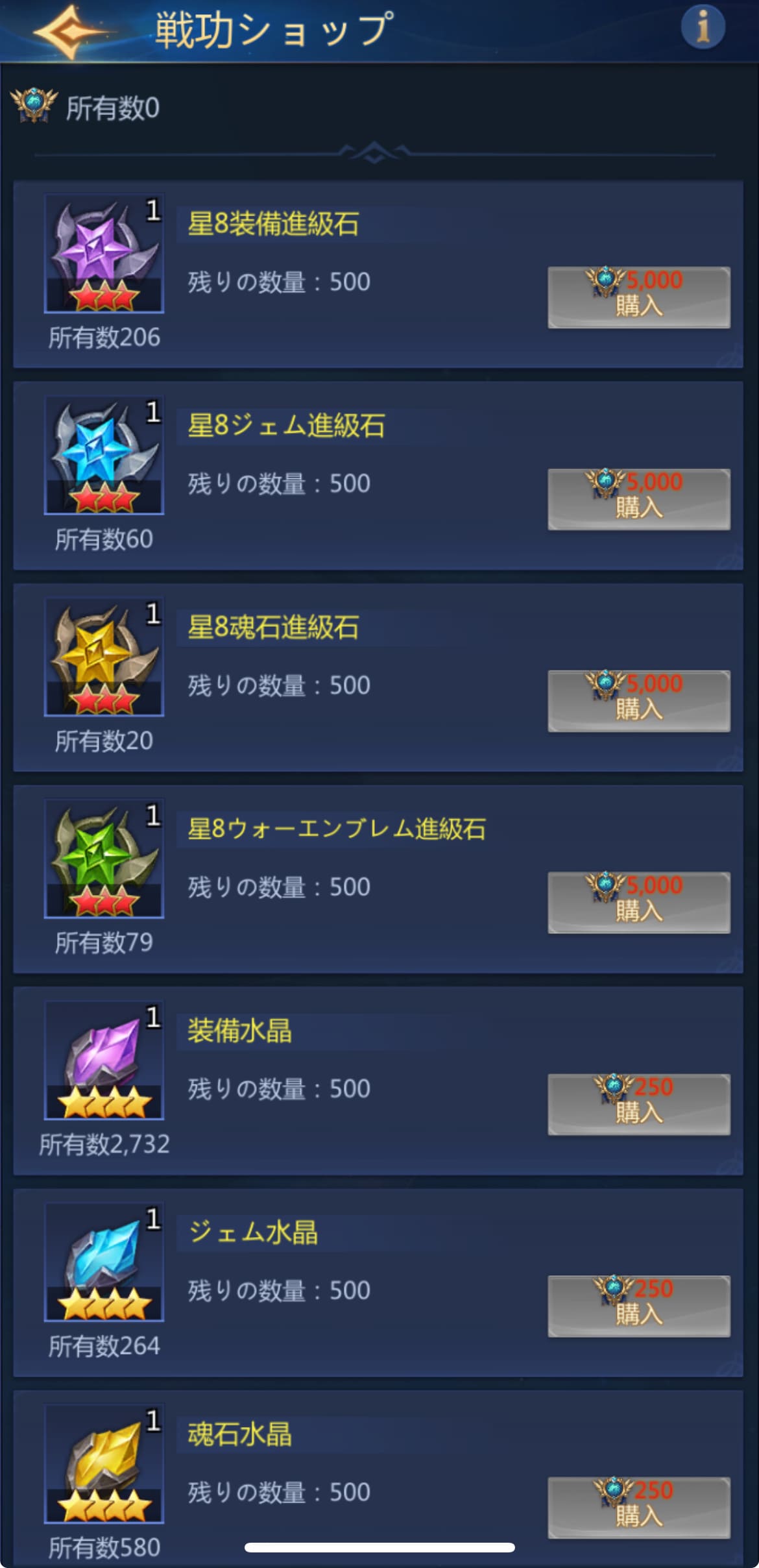Open the info icon in the header
Image resolution: width=759 pixels, height=1568 pixels.
click(703, 27)
